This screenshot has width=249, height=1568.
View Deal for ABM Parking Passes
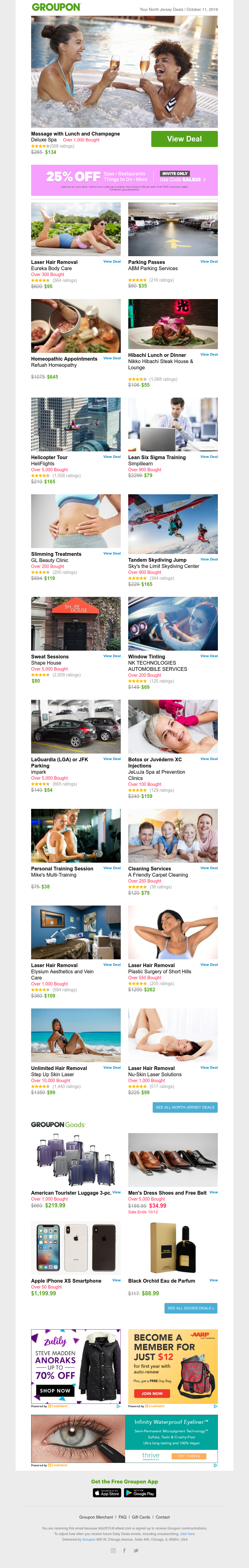click(209, 261)
